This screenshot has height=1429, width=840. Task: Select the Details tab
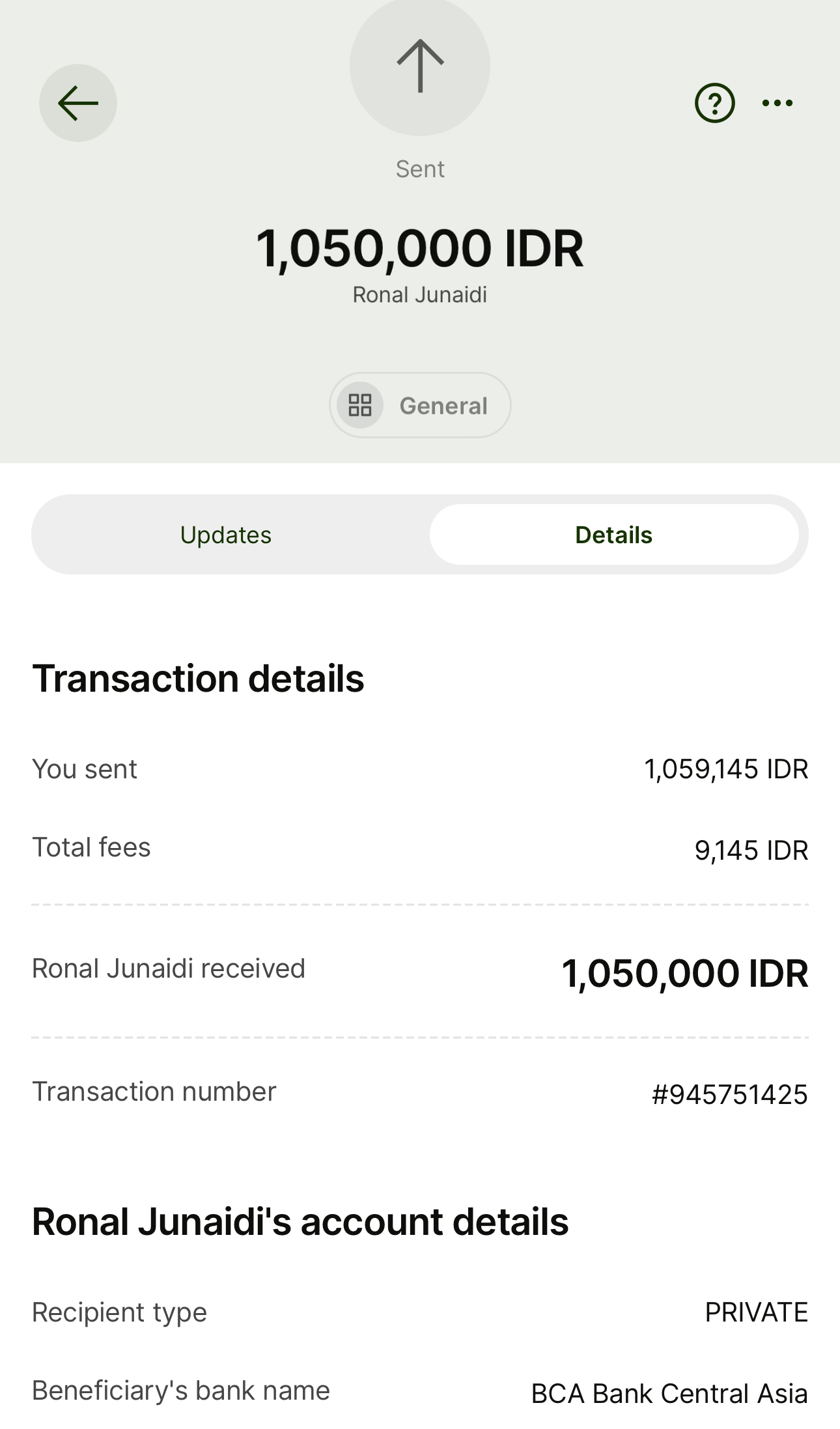coord(613,535)
